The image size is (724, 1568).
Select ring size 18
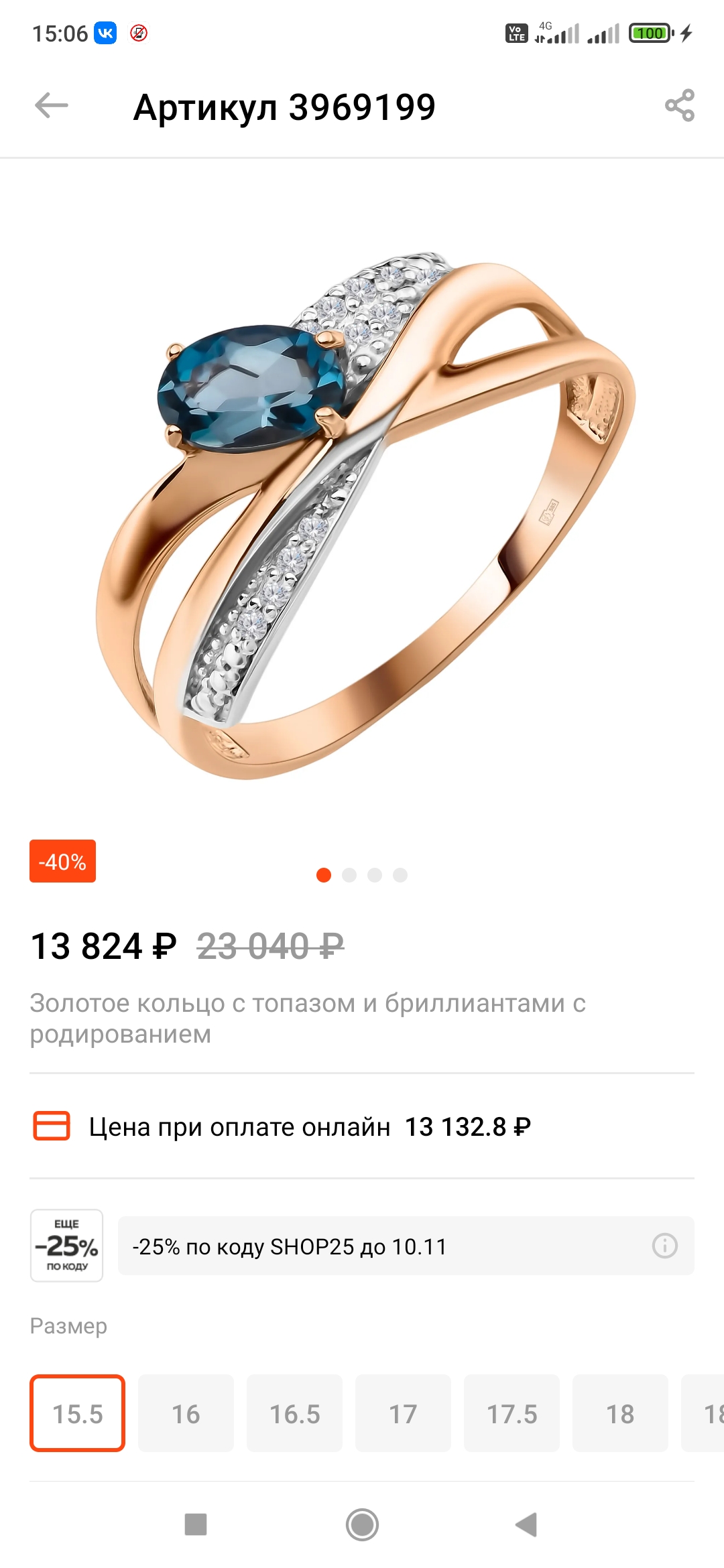coord(621,1413)
